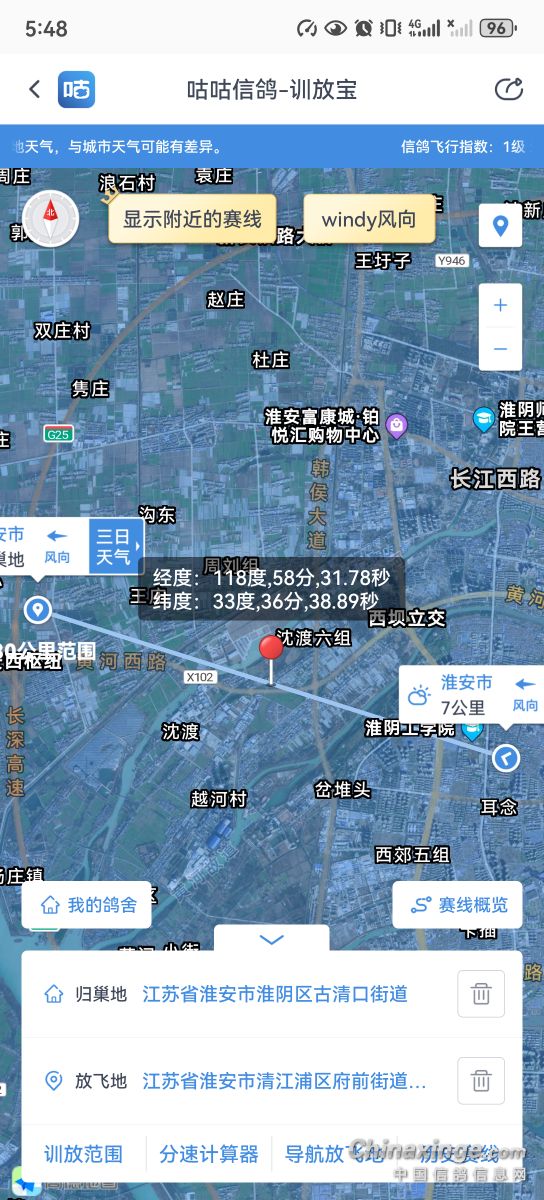Zoom in the map with plus

click(500, 305)
